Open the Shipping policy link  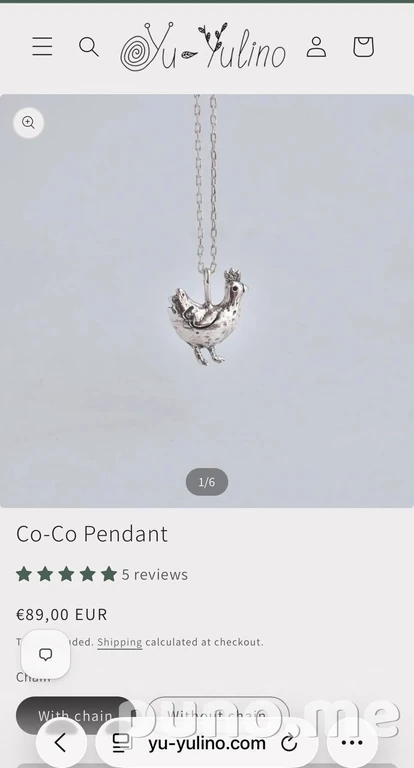pos(120,642)
